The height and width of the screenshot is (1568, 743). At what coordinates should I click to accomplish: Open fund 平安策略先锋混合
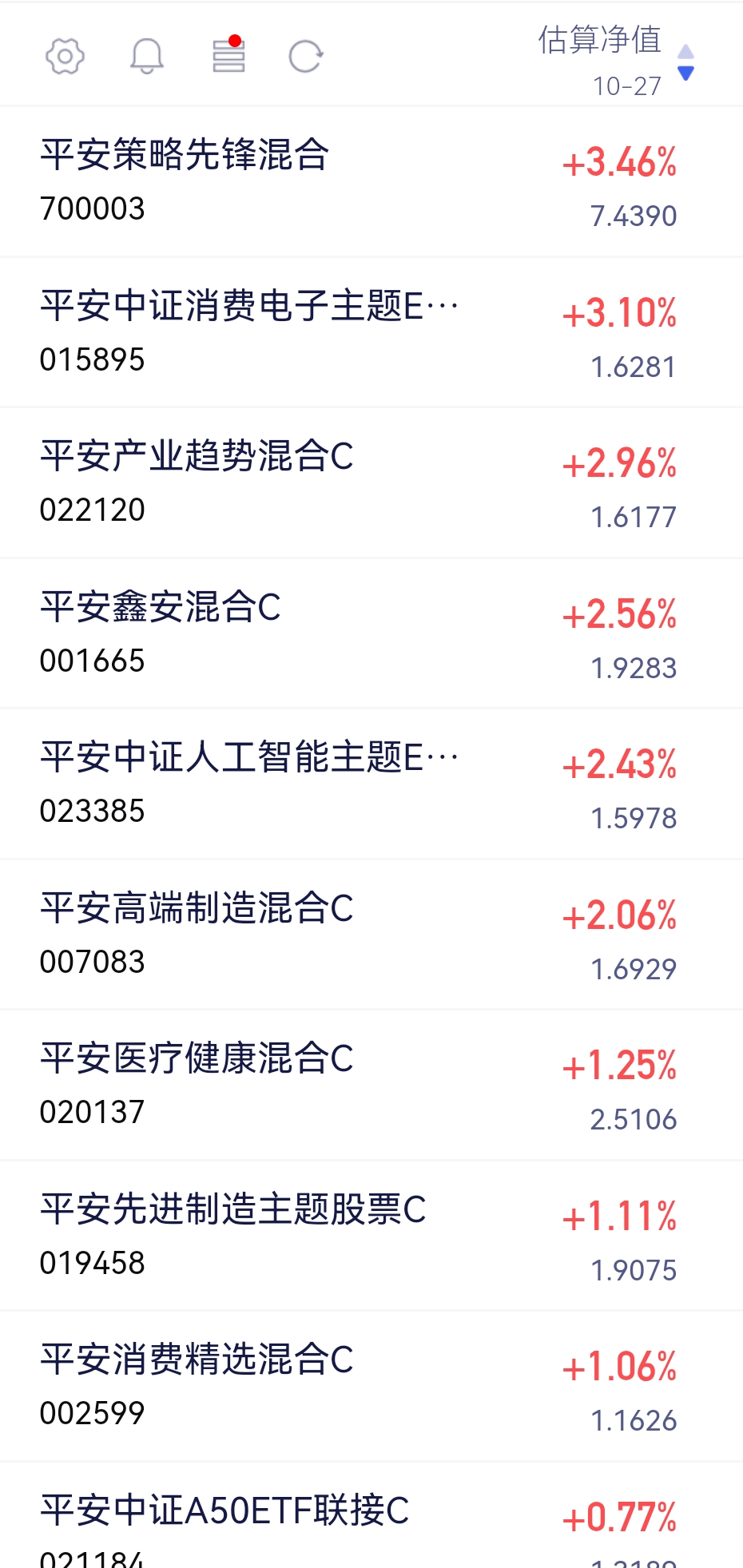[x=371, y=182]
